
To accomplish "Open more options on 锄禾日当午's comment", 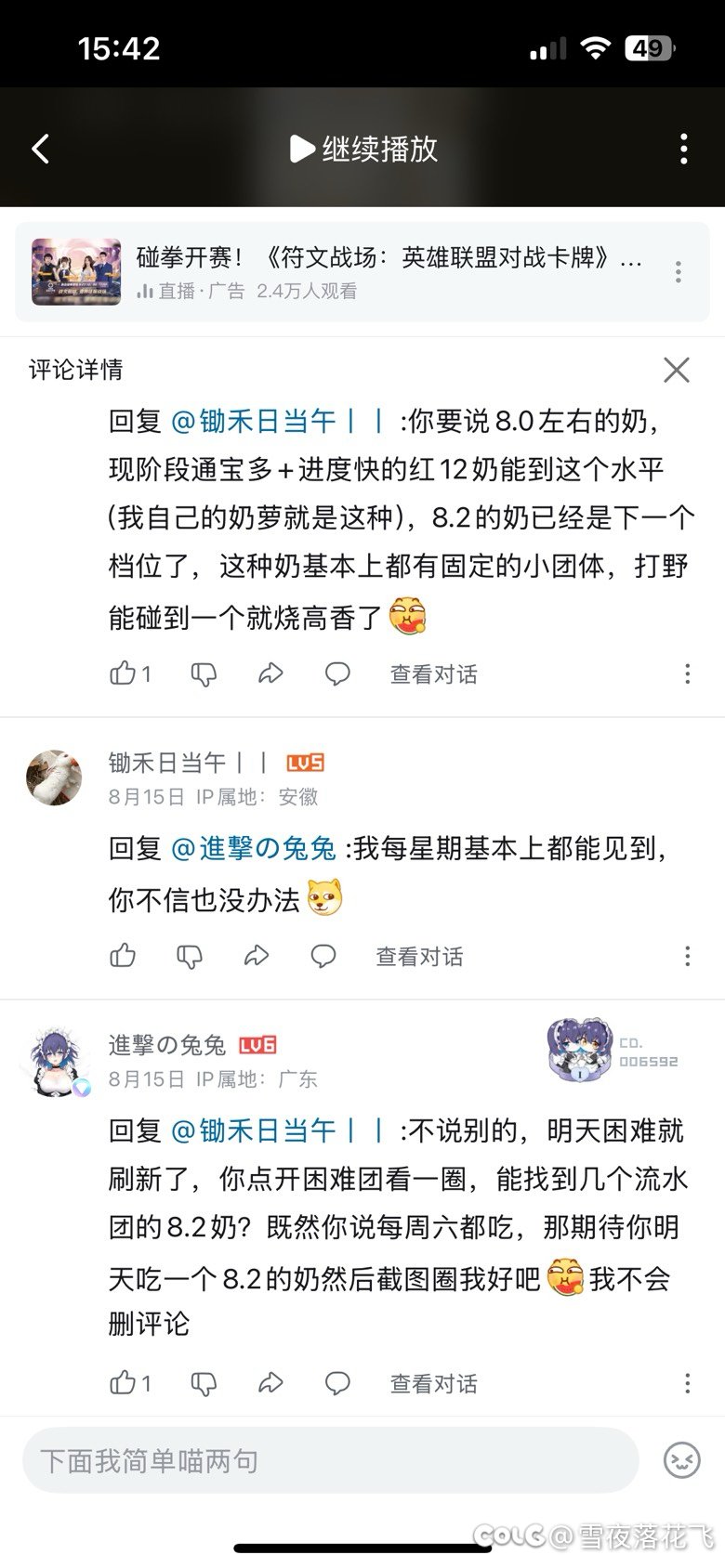I will point(687,956).
